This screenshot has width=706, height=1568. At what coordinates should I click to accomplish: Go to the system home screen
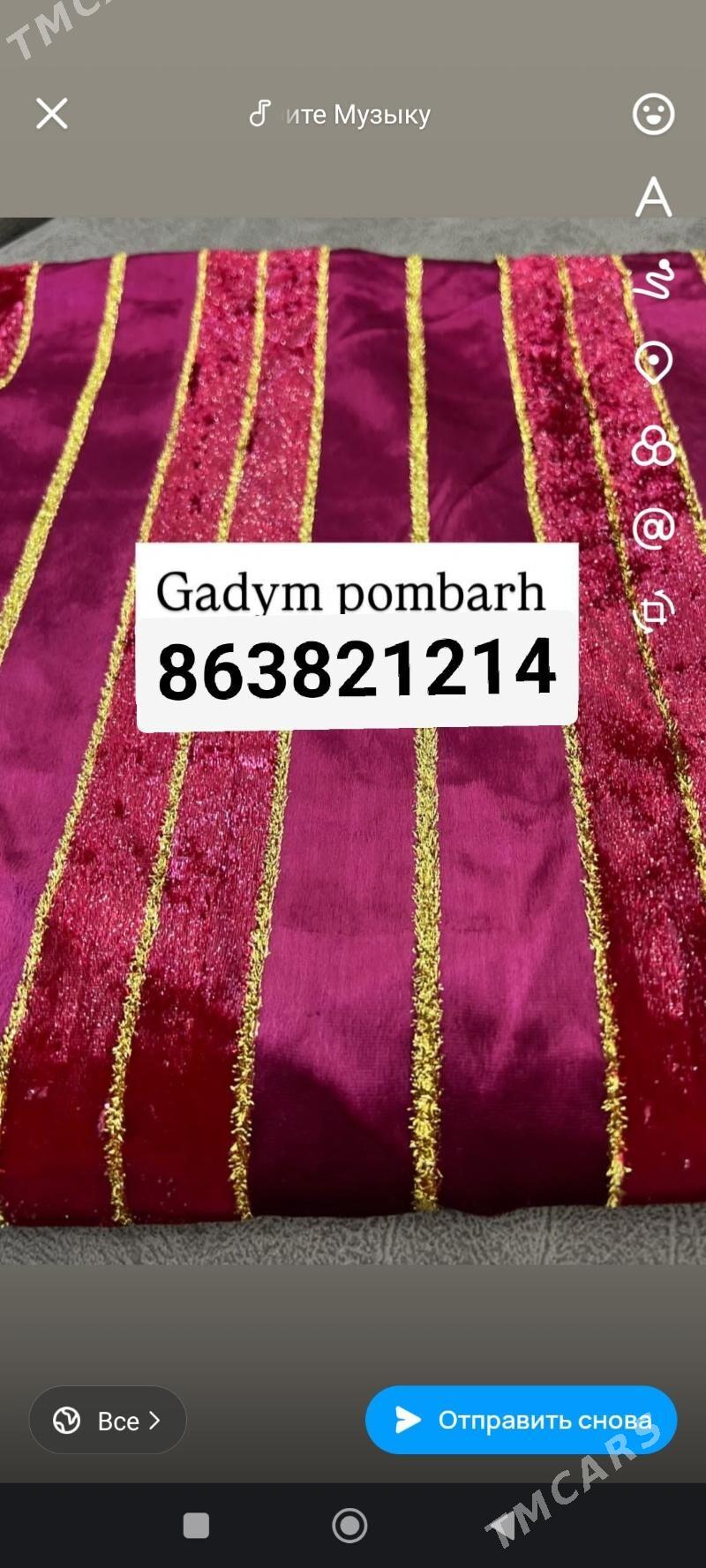[x=349, y=1526]
